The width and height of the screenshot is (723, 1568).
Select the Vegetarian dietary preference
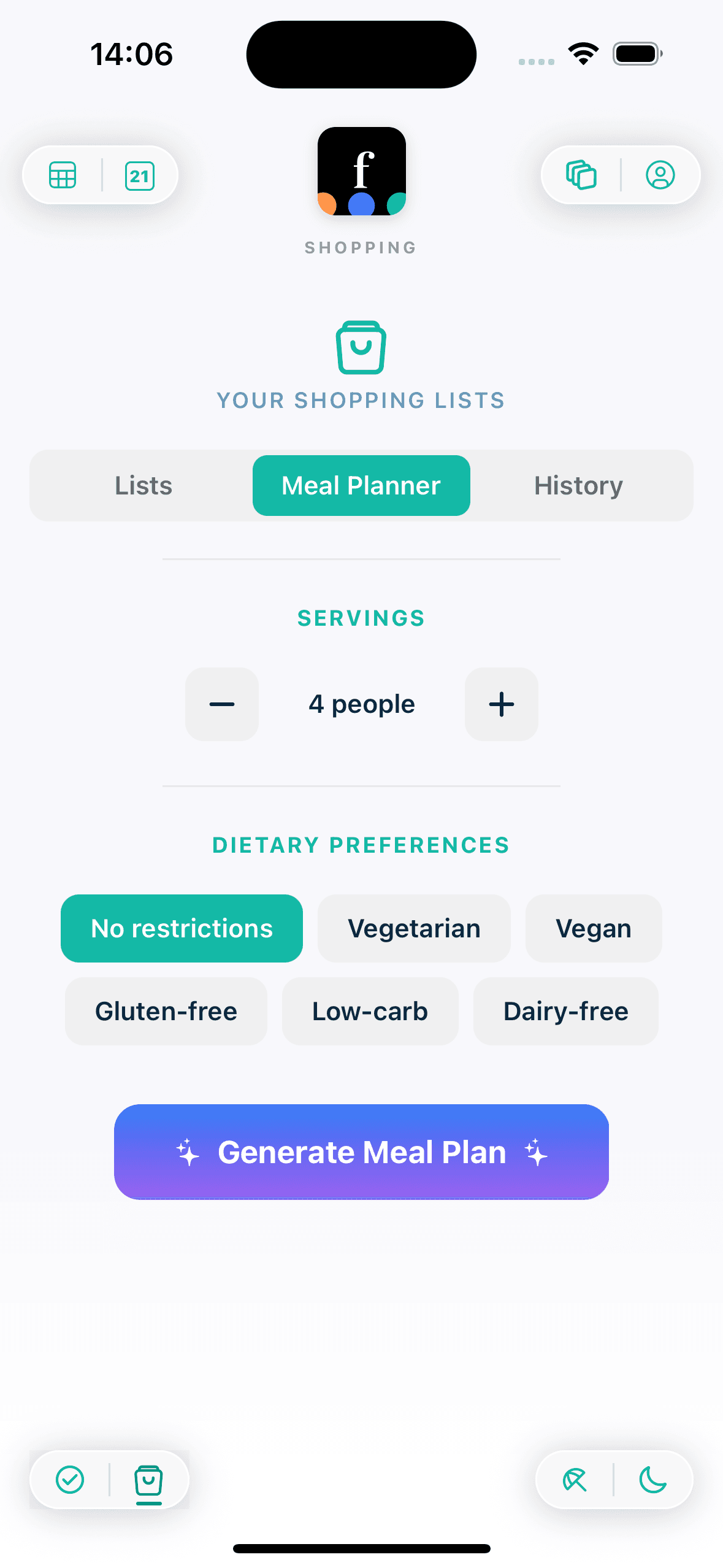413,928
